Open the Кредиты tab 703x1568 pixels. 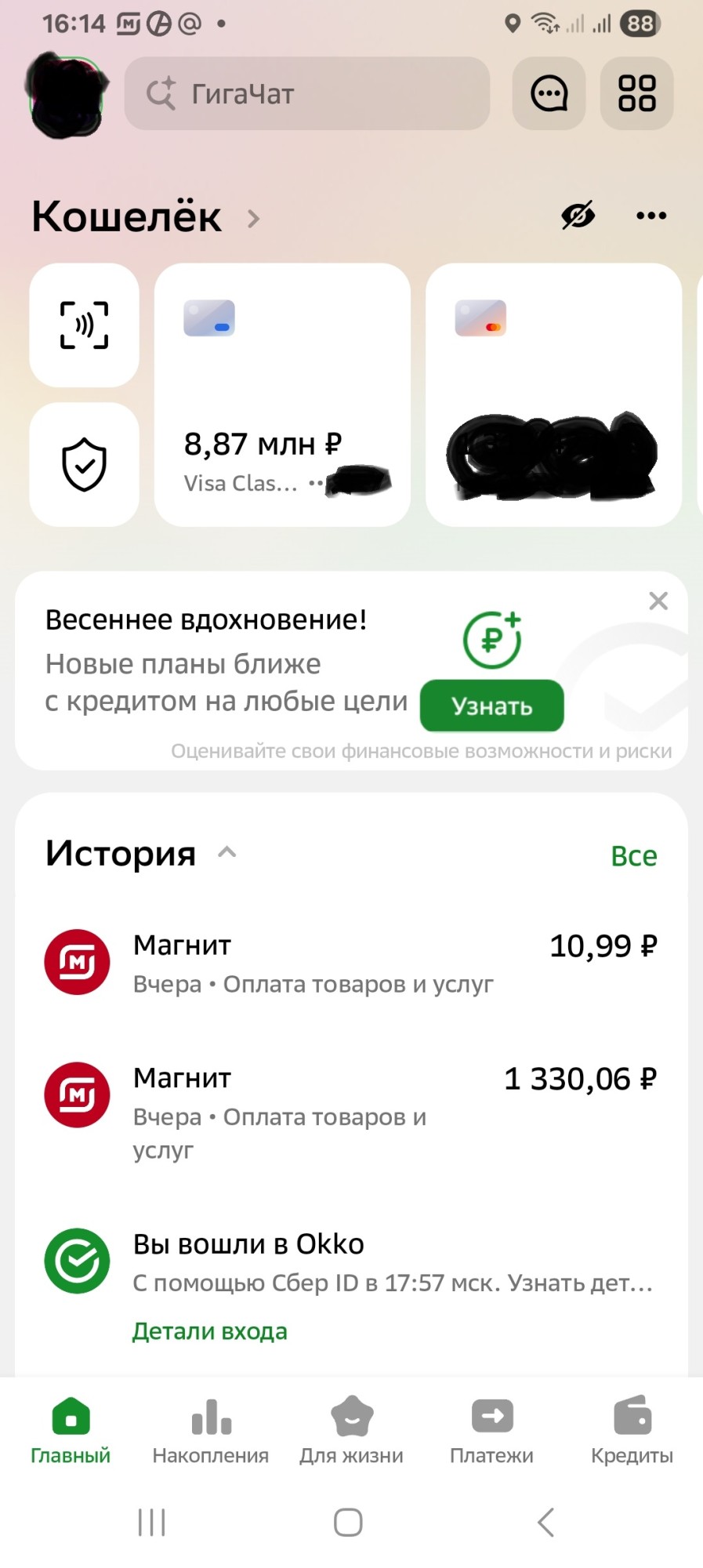tap(632, 1431)
